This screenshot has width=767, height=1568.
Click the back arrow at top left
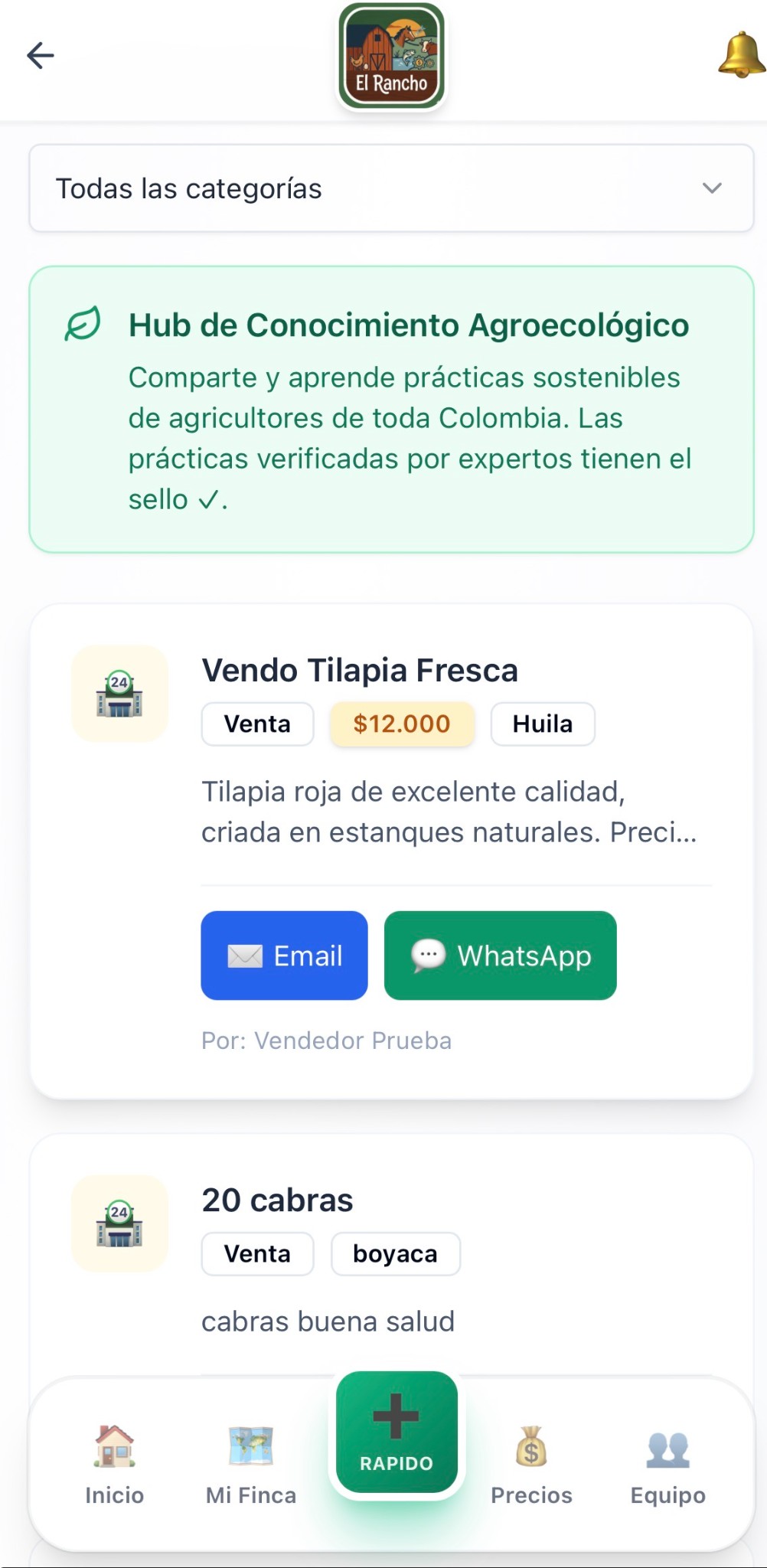[x=40, y=55]
